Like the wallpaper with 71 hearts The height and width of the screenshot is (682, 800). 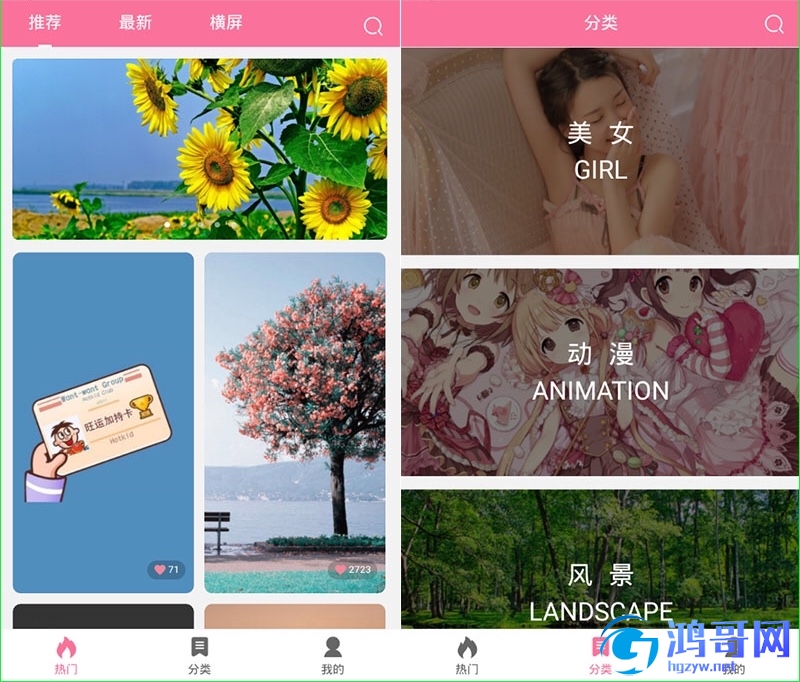[x=166, y=570]
